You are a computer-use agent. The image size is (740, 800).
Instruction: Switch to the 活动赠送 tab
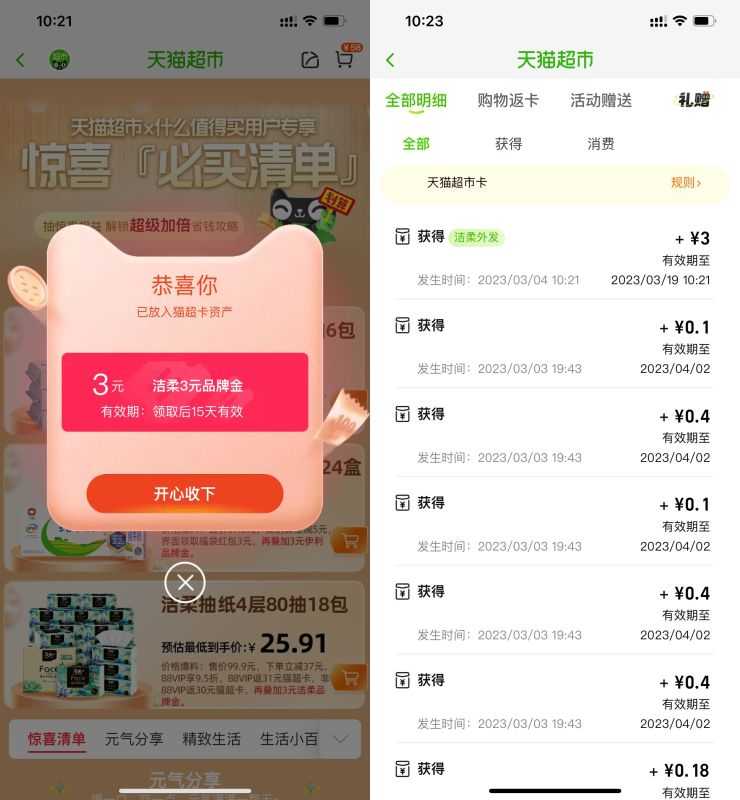pos(601,100)
